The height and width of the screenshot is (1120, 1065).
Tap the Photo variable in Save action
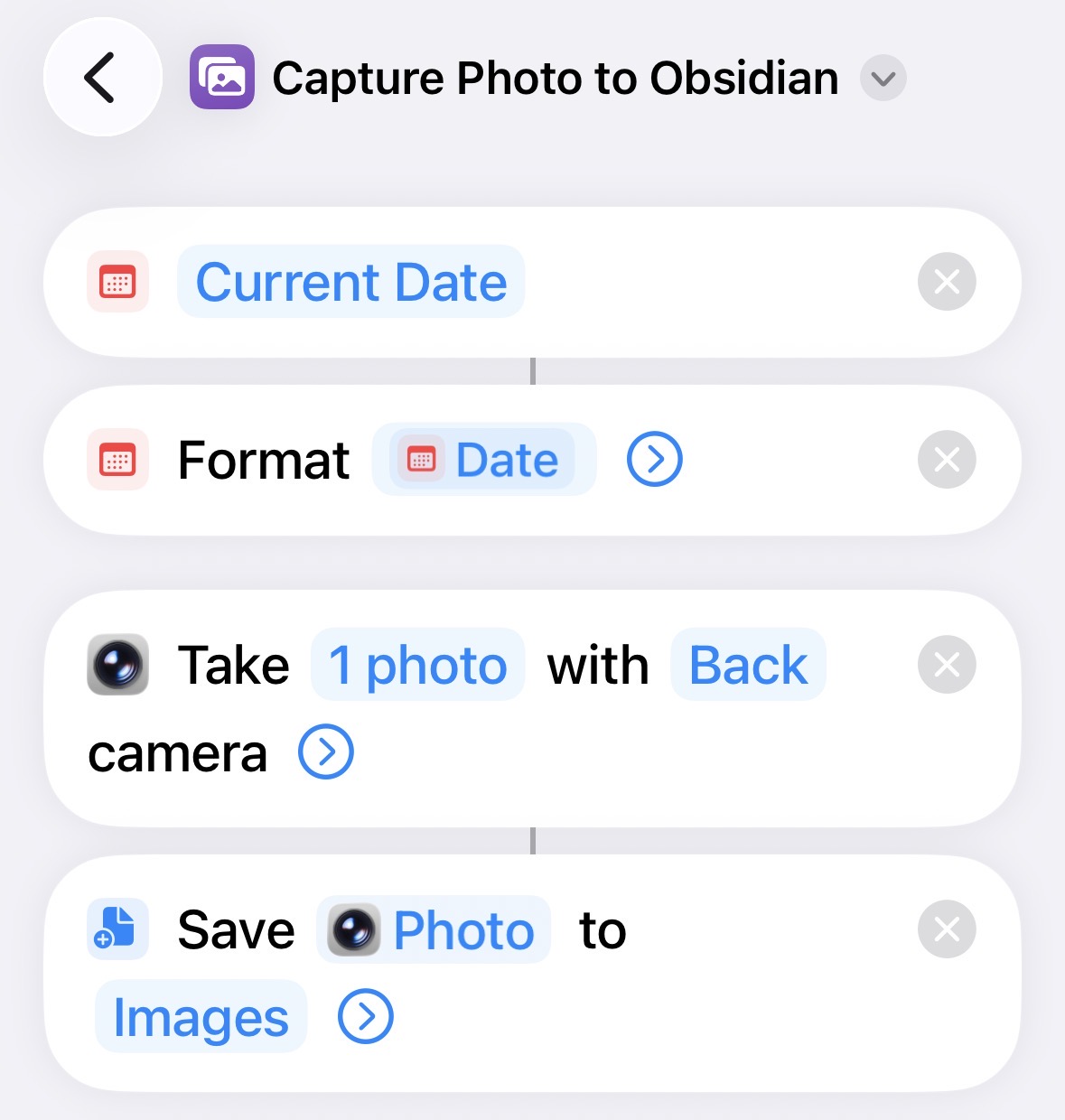point(434,930)
